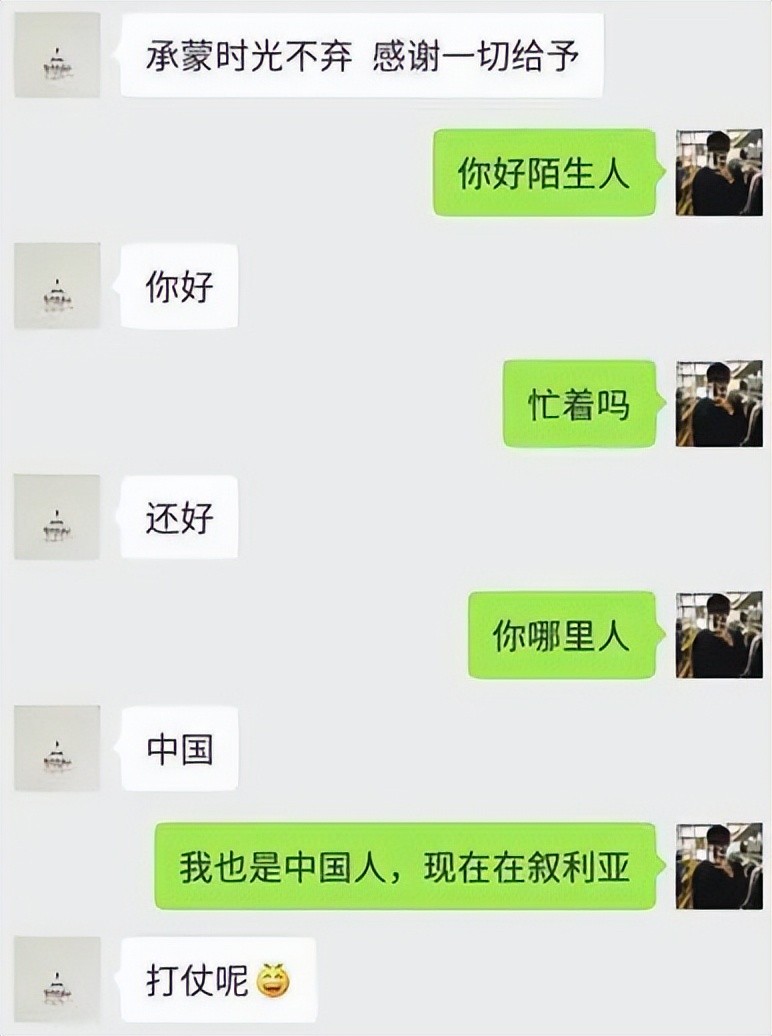
Task: Tap my avatar next to 现在在叙利亚 message
Action: point(719,866)
